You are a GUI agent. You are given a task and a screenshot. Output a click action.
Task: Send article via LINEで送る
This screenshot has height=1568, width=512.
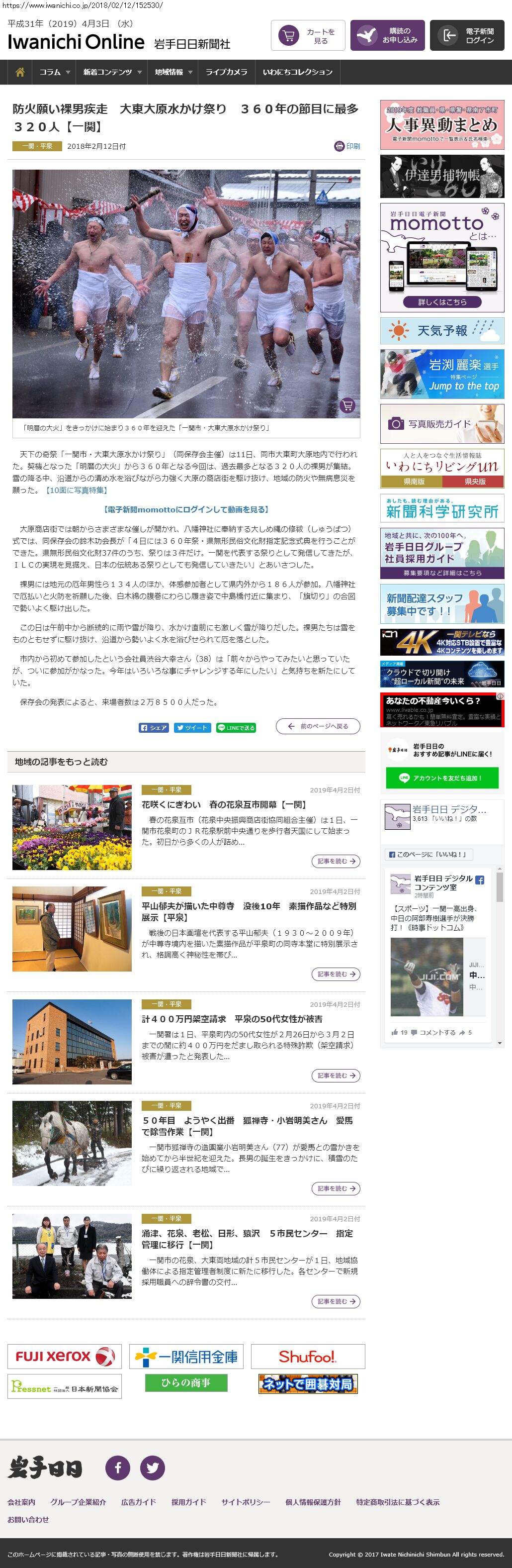(x=236, y=727)
